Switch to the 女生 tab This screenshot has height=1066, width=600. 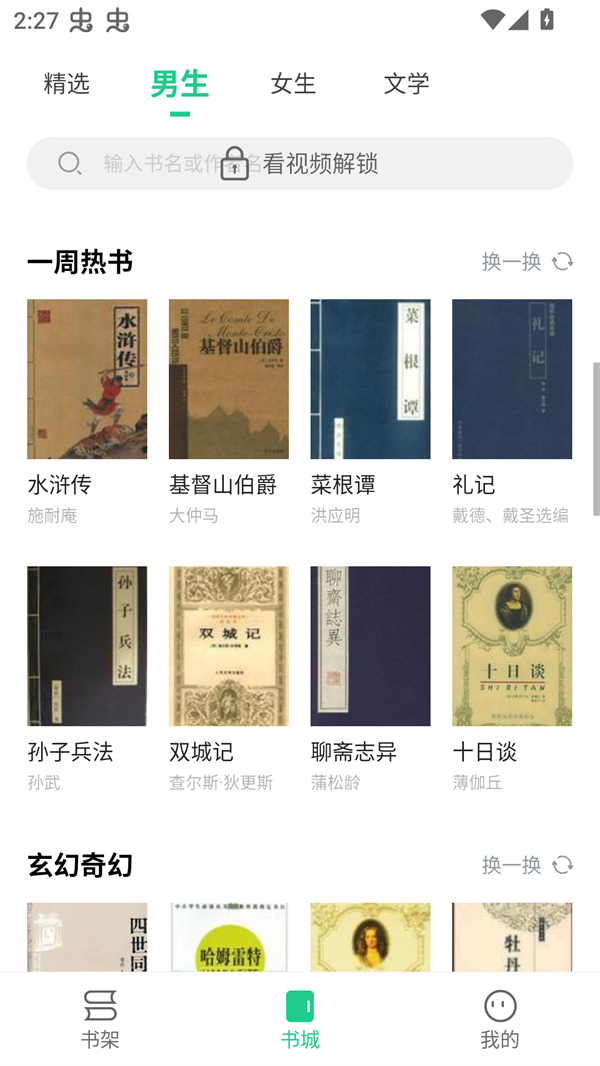point(293,84)
